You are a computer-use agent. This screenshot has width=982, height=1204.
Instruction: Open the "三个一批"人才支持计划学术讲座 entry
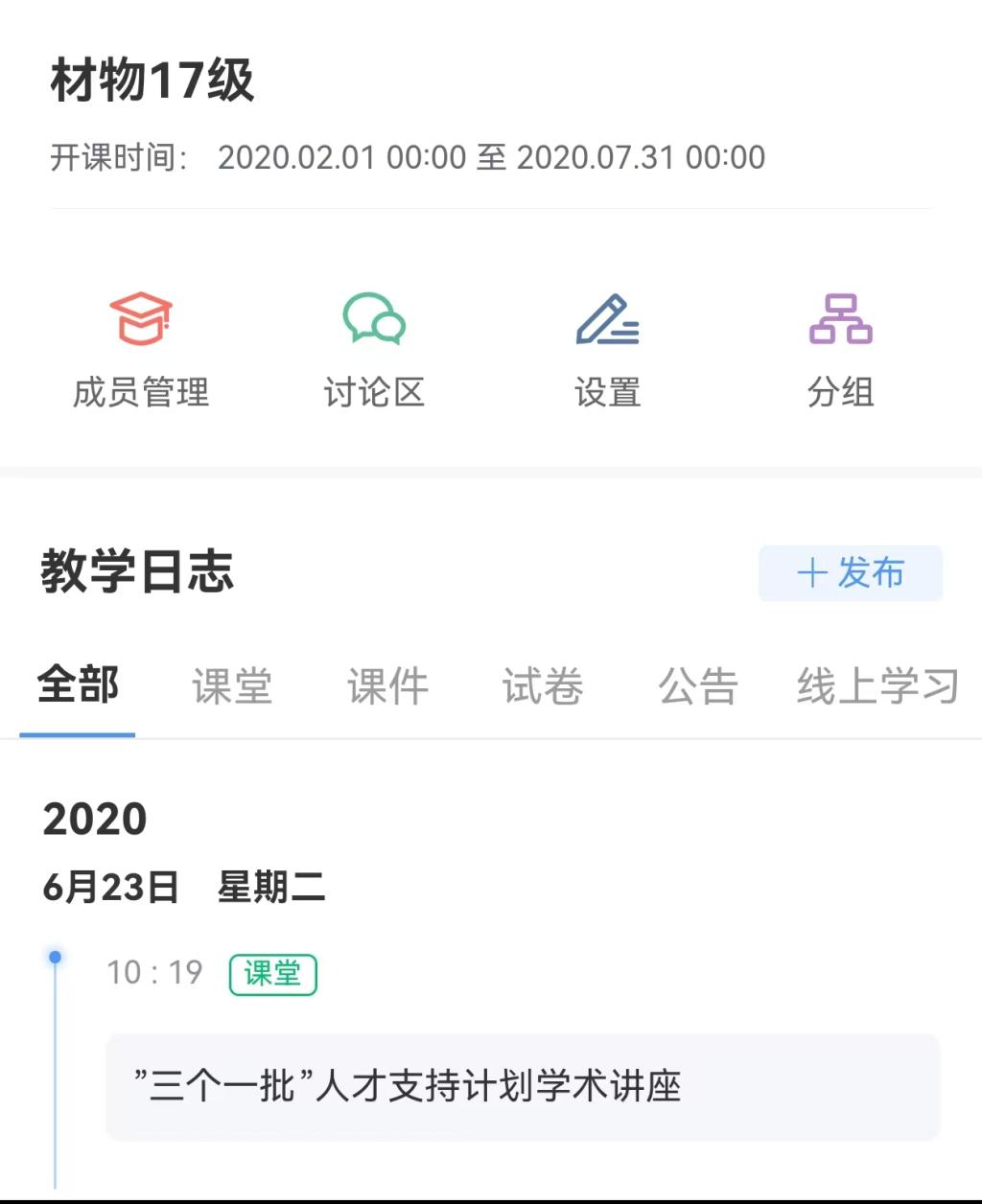click(523, 1087)
